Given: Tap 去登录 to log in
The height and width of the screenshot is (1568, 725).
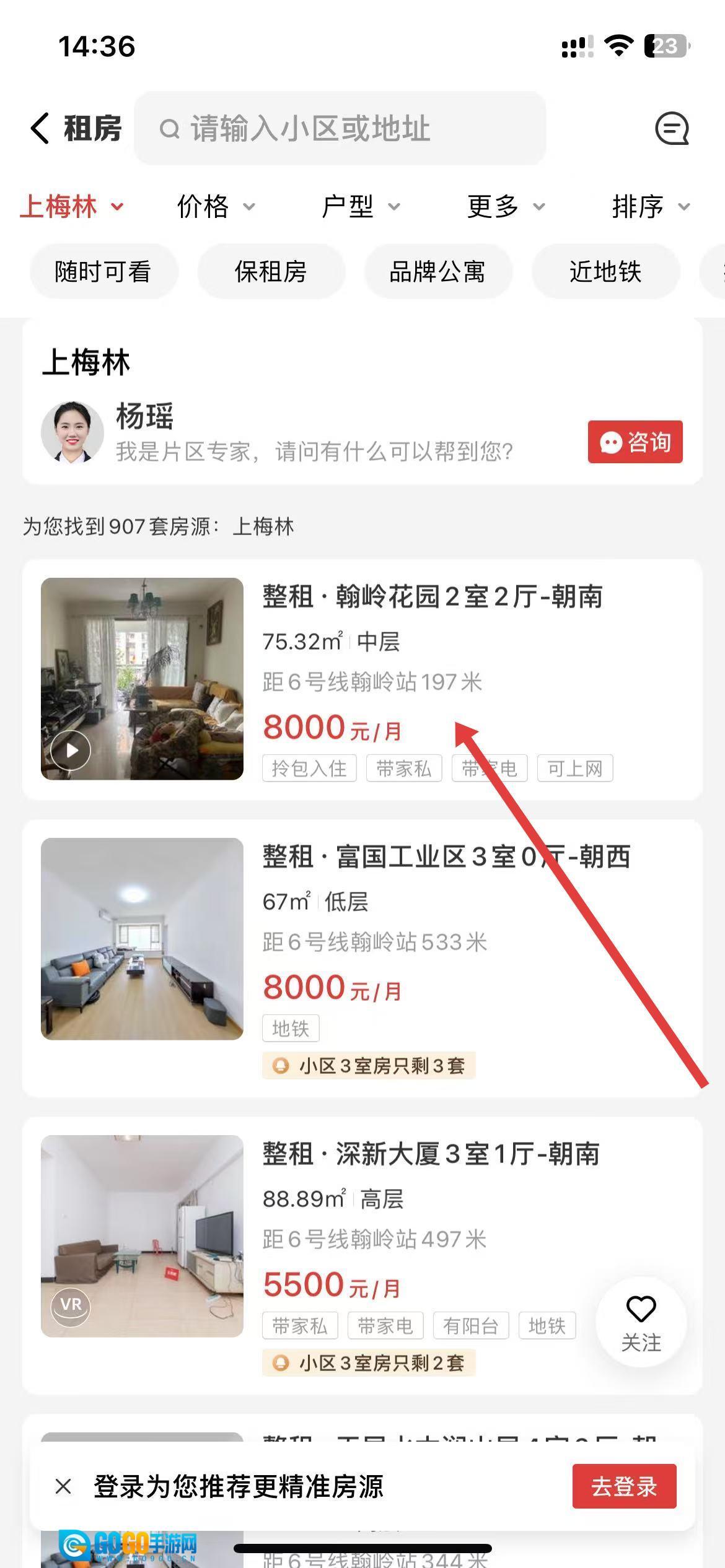Looking at the screenshot, I should point(623,1486).
